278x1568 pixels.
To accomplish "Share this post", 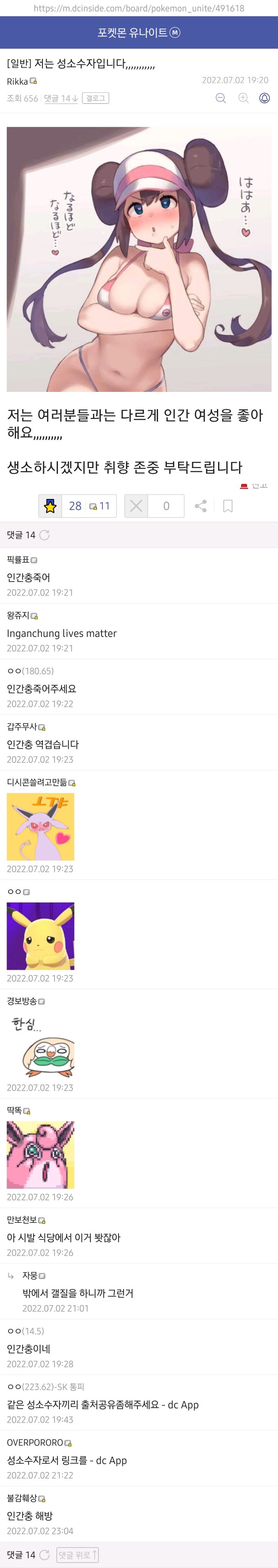I will tap(201, 506).
